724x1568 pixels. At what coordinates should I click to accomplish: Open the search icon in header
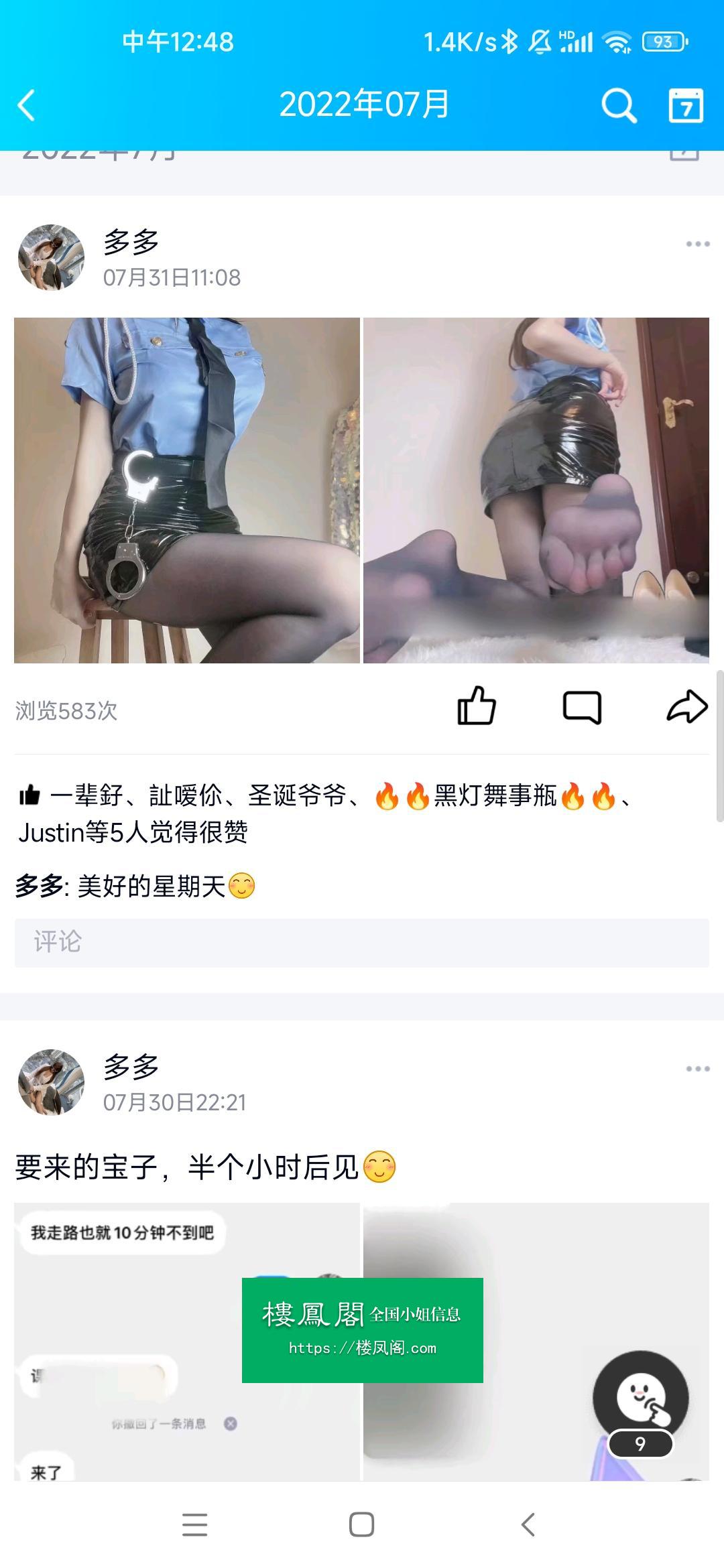pyautogui.click(x=618, y=106)
